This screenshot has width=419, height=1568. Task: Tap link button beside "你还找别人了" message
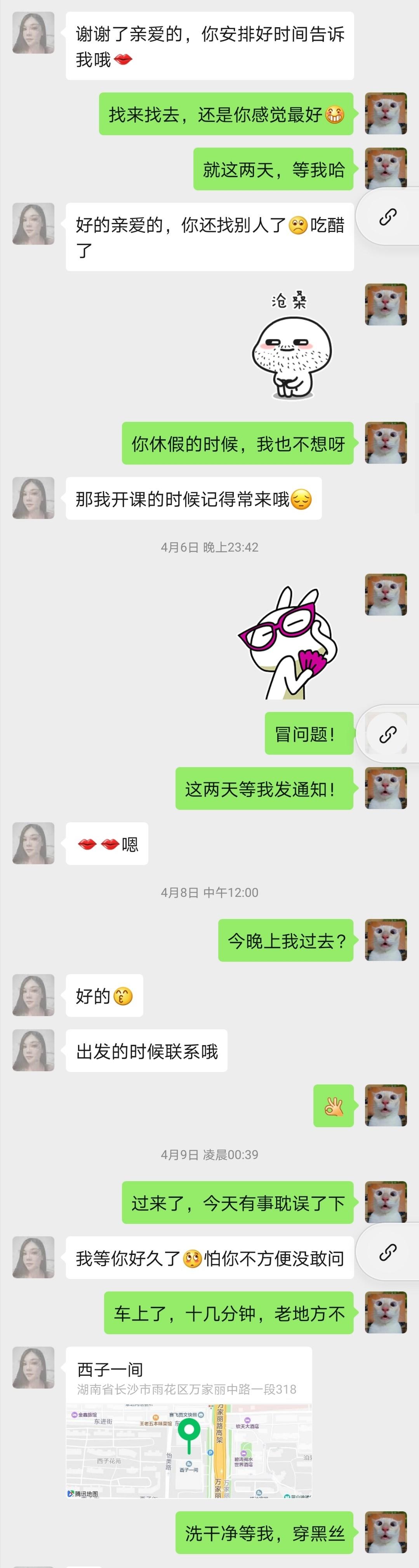pos(388,217)
